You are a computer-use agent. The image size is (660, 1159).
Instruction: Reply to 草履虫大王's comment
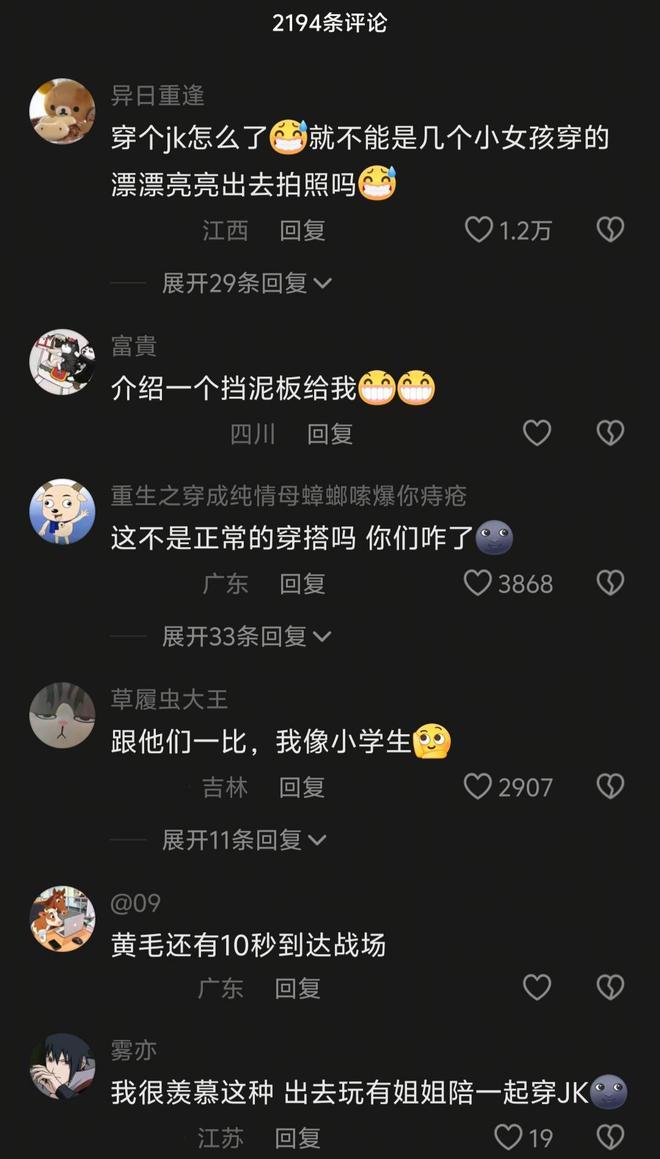point(302,787)
